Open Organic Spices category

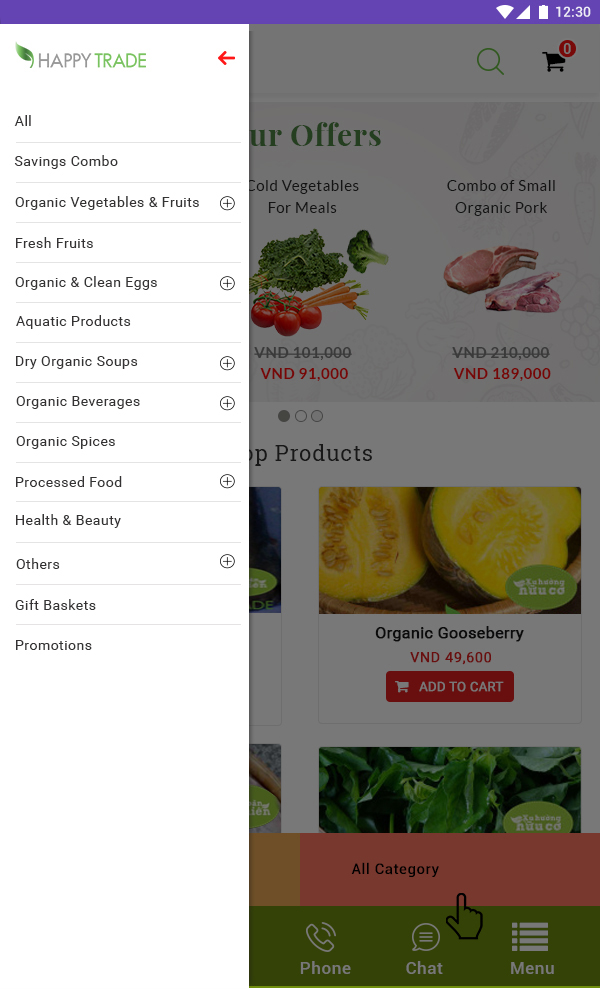point(66,441)
